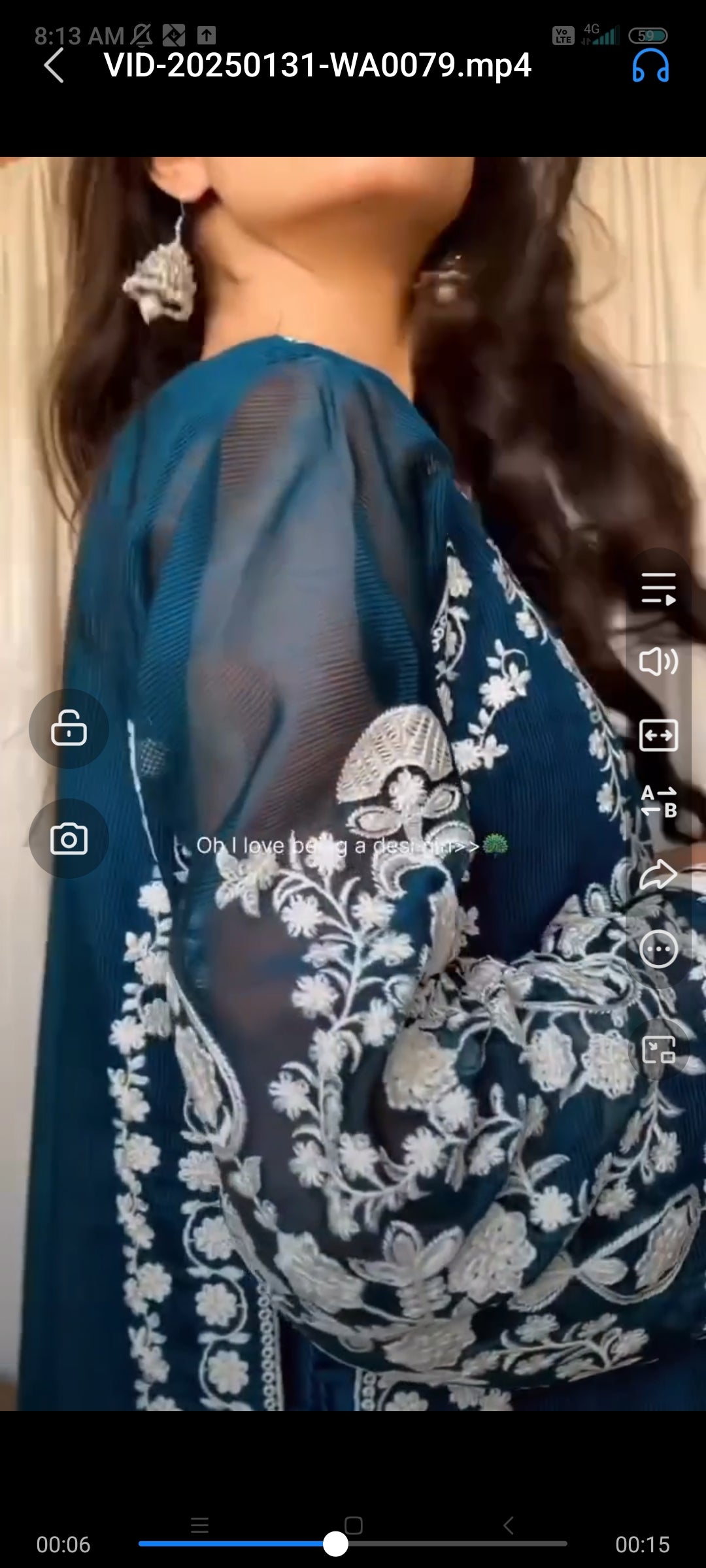Switch to background audio with headphones icon
This screenshot has height=1568, width=706.
click(x=650, y=65)
